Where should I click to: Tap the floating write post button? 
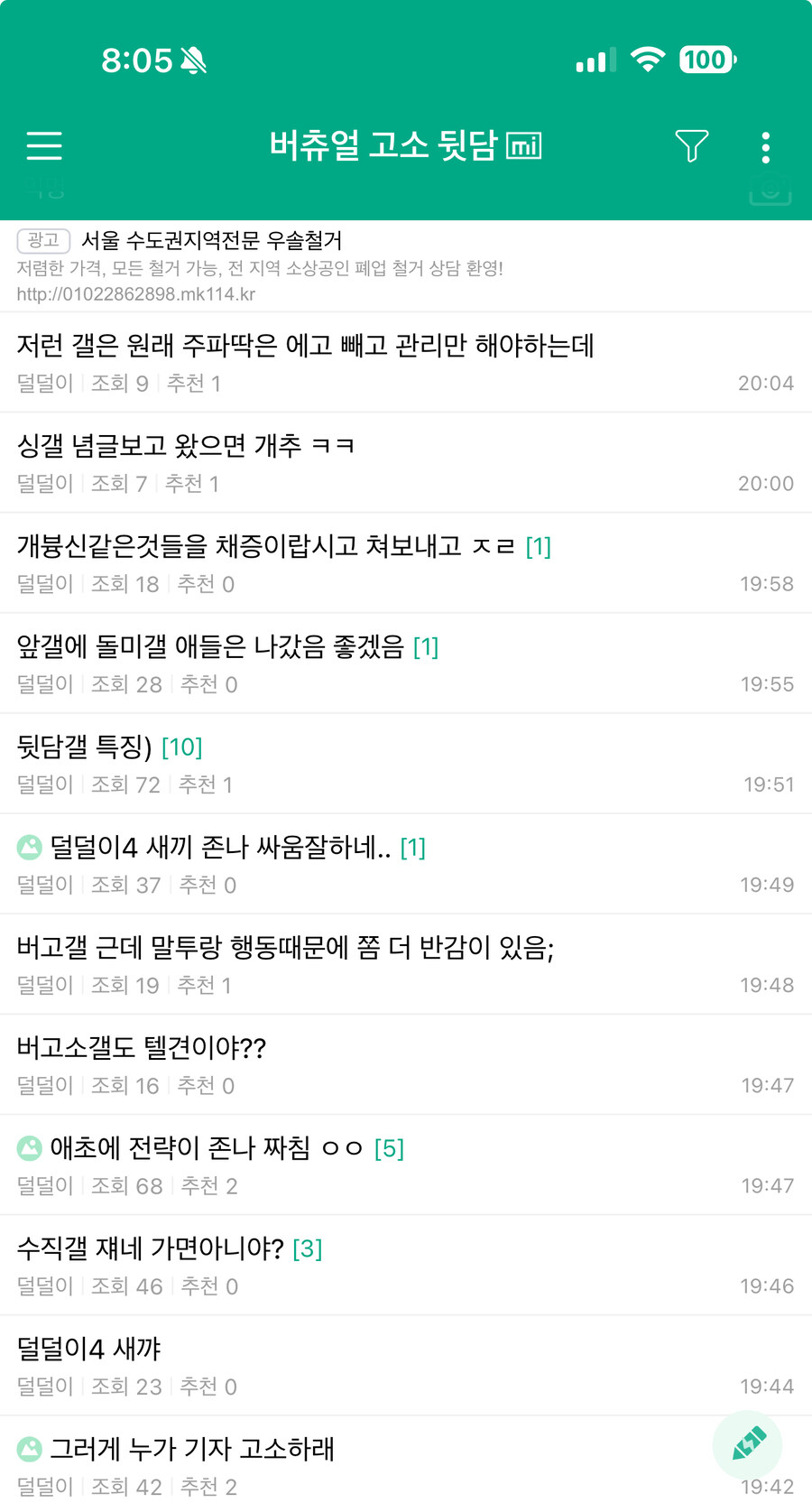tap(748, 1443)
